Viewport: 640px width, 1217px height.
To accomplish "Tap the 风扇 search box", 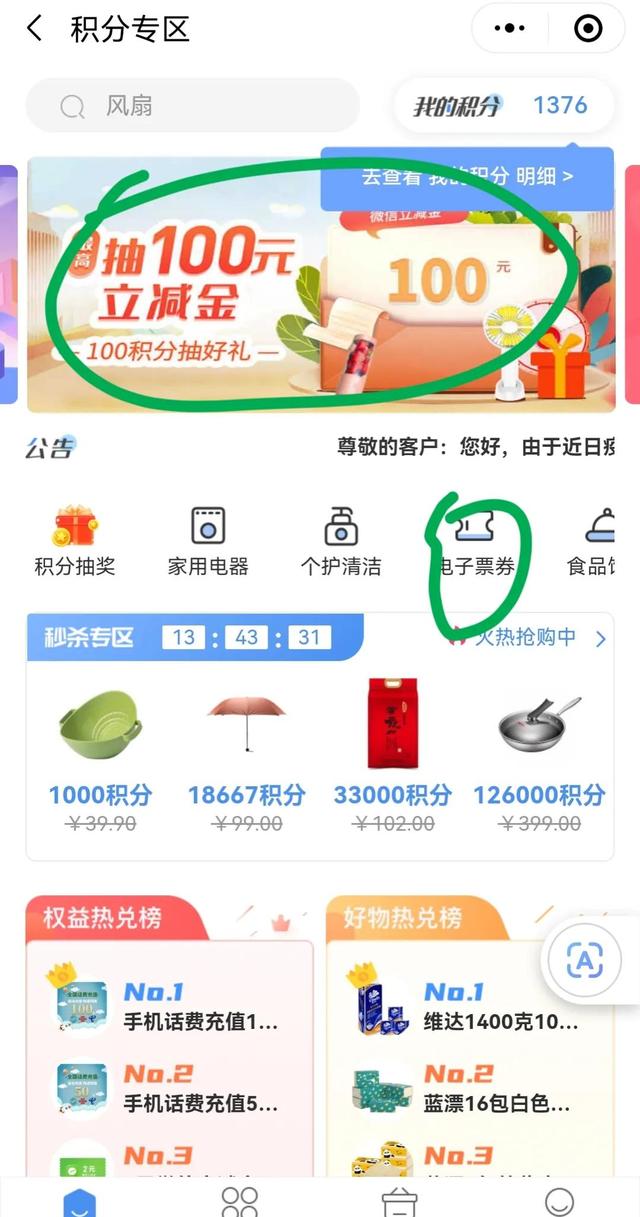I will coord(192,106).
